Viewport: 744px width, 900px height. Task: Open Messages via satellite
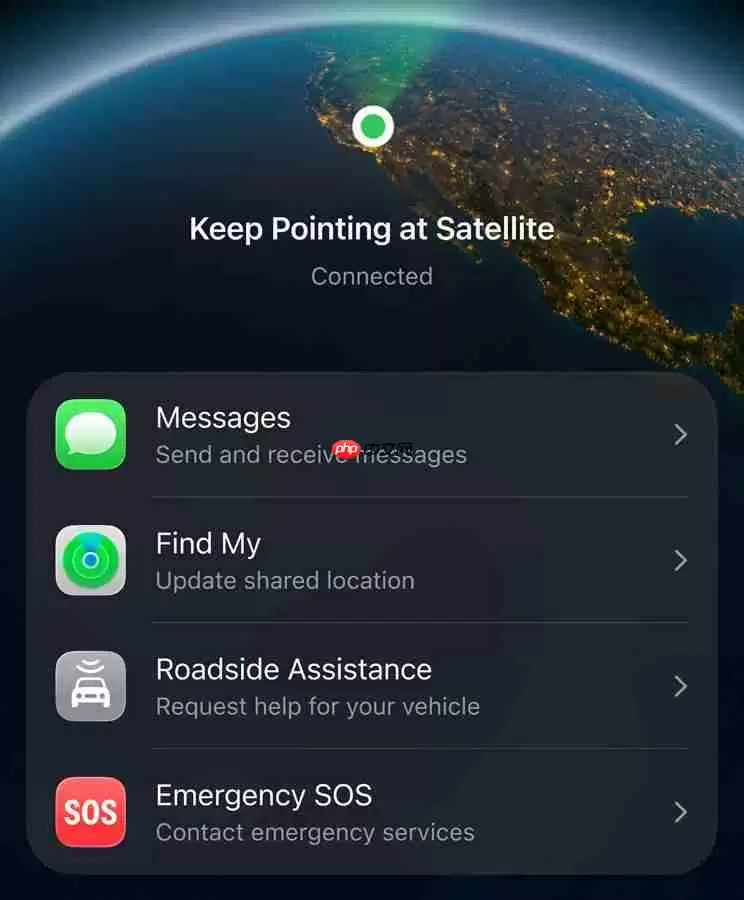(x=371, y=435)
